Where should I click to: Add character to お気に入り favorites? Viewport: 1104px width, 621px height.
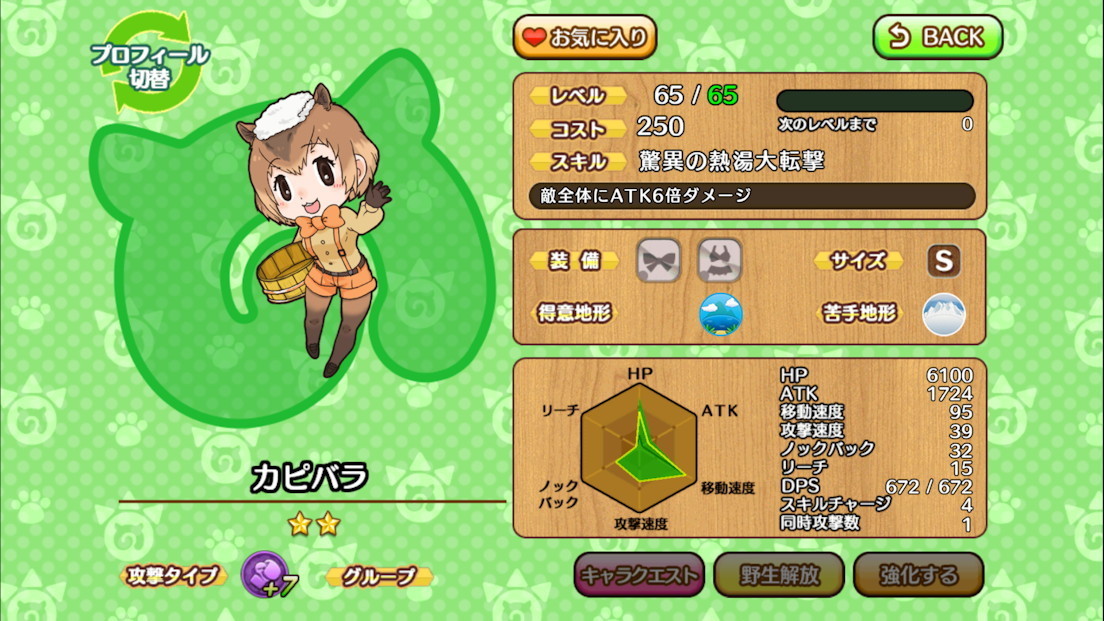click(x=585, y=38)
